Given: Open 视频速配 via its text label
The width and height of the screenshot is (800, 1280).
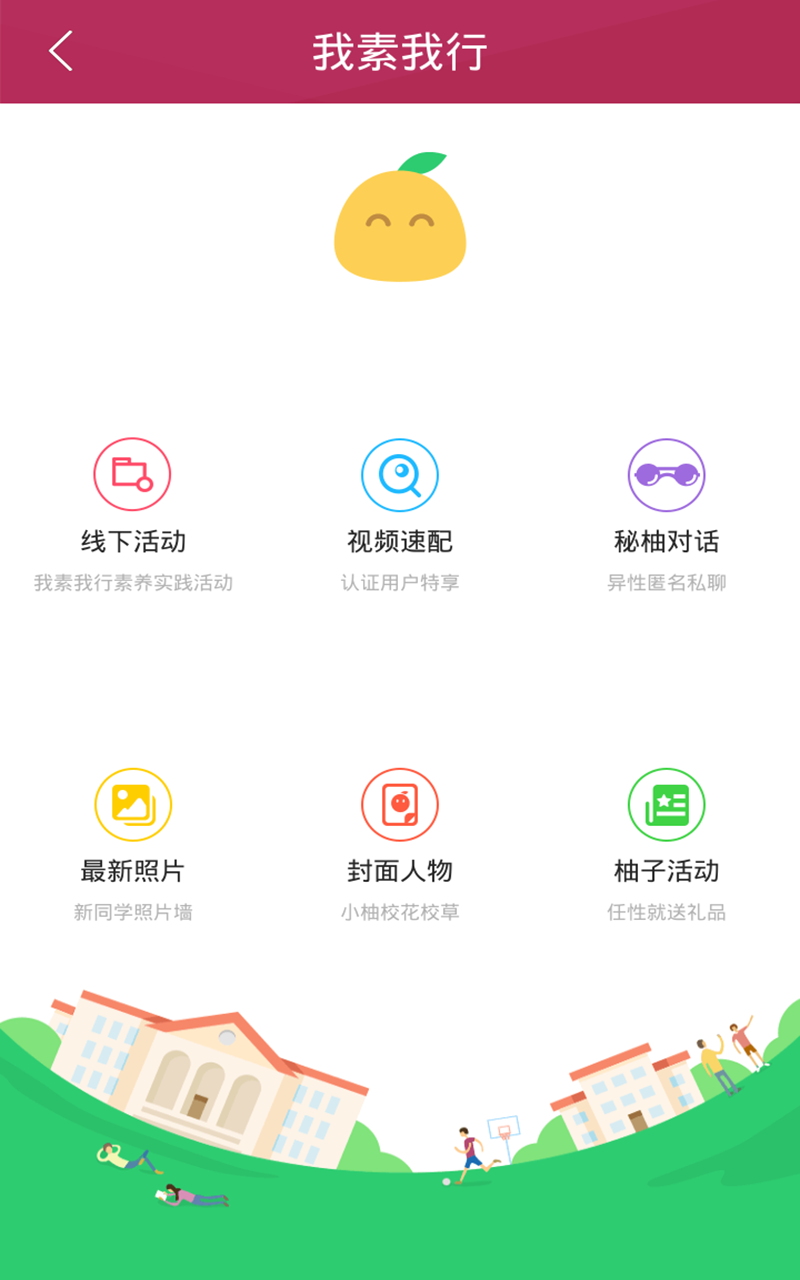Looking at the screenshot, I should (x=400, y=543).
